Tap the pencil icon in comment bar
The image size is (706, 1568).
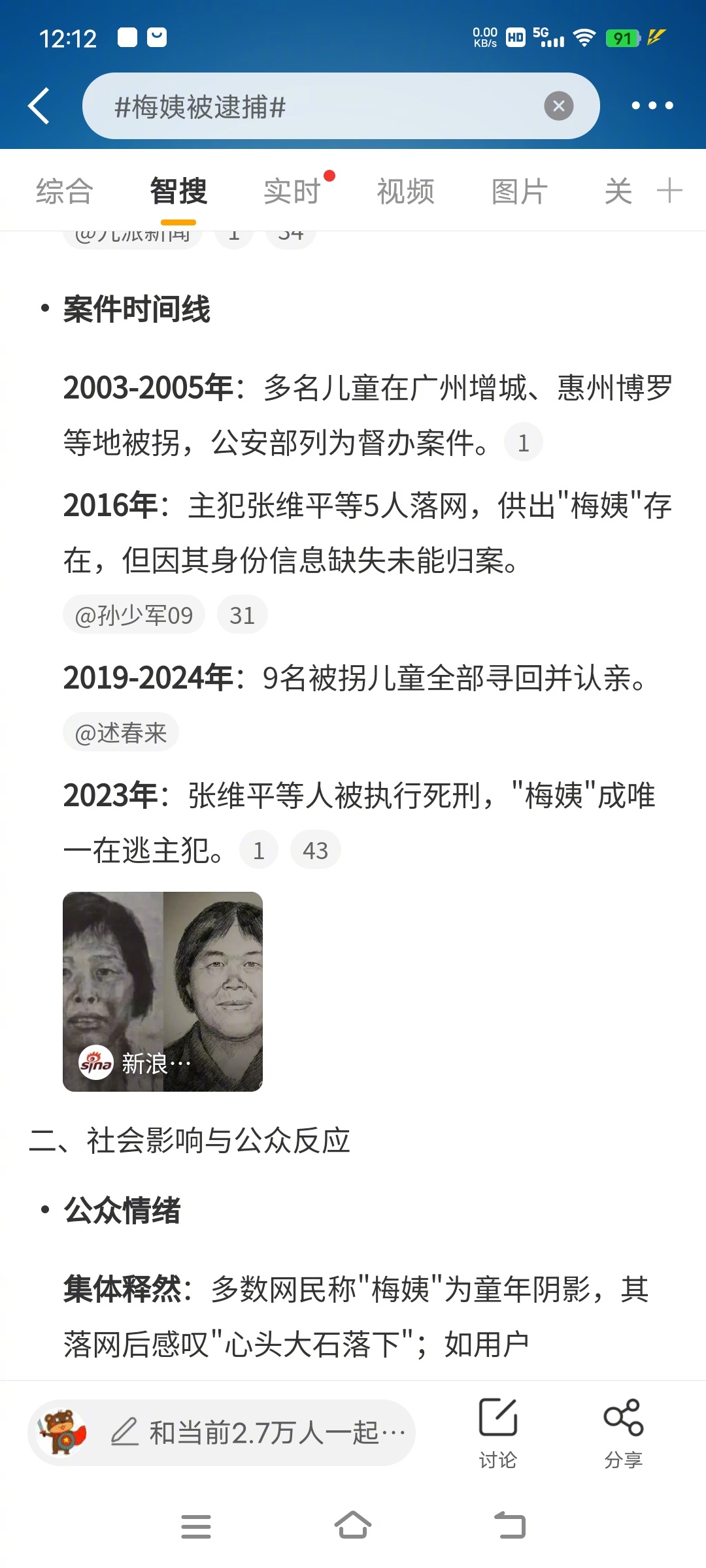coord(126,1430)
